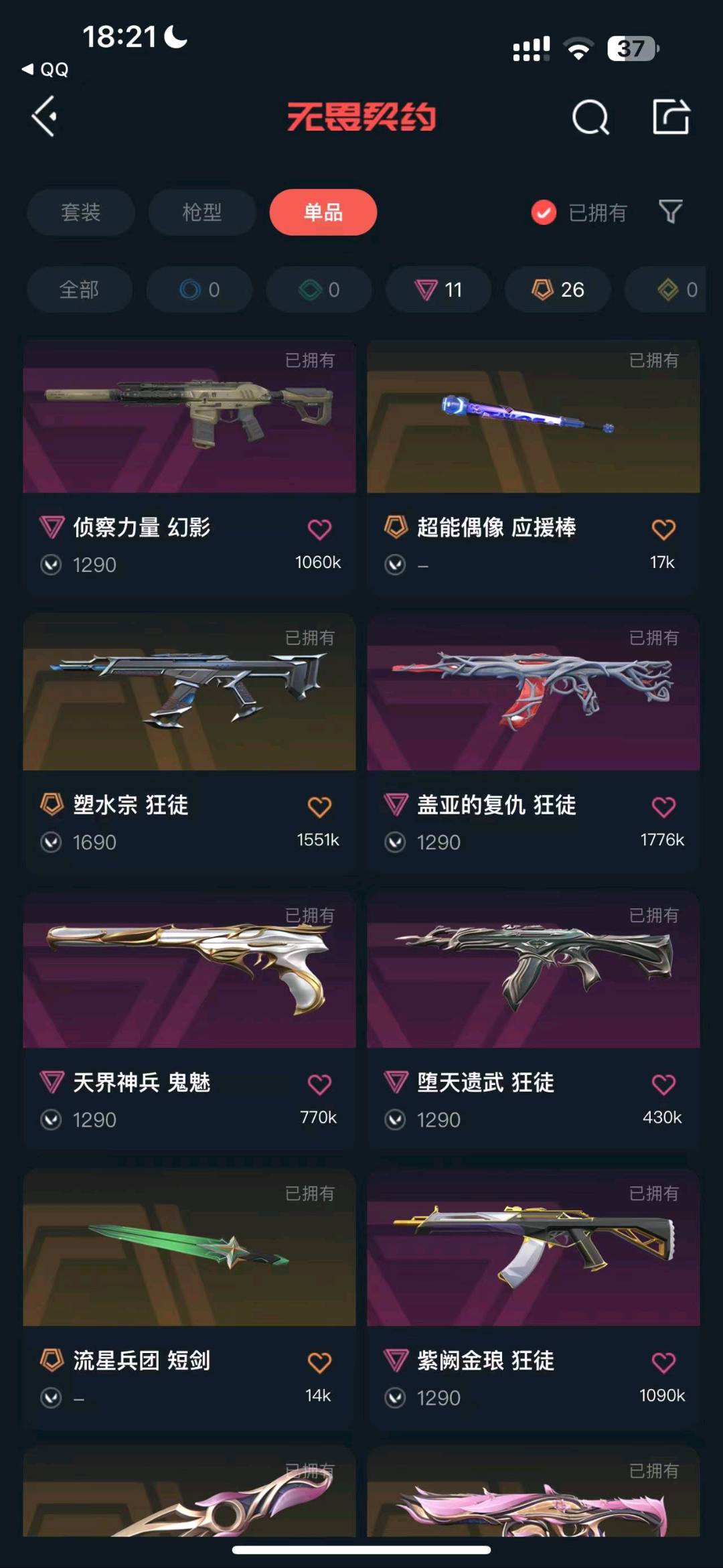The width and height of the screenshot is (723, 1568).
Task: Like the 盖亚的复仇 狂徒 skin
Action: pos(663,807)
